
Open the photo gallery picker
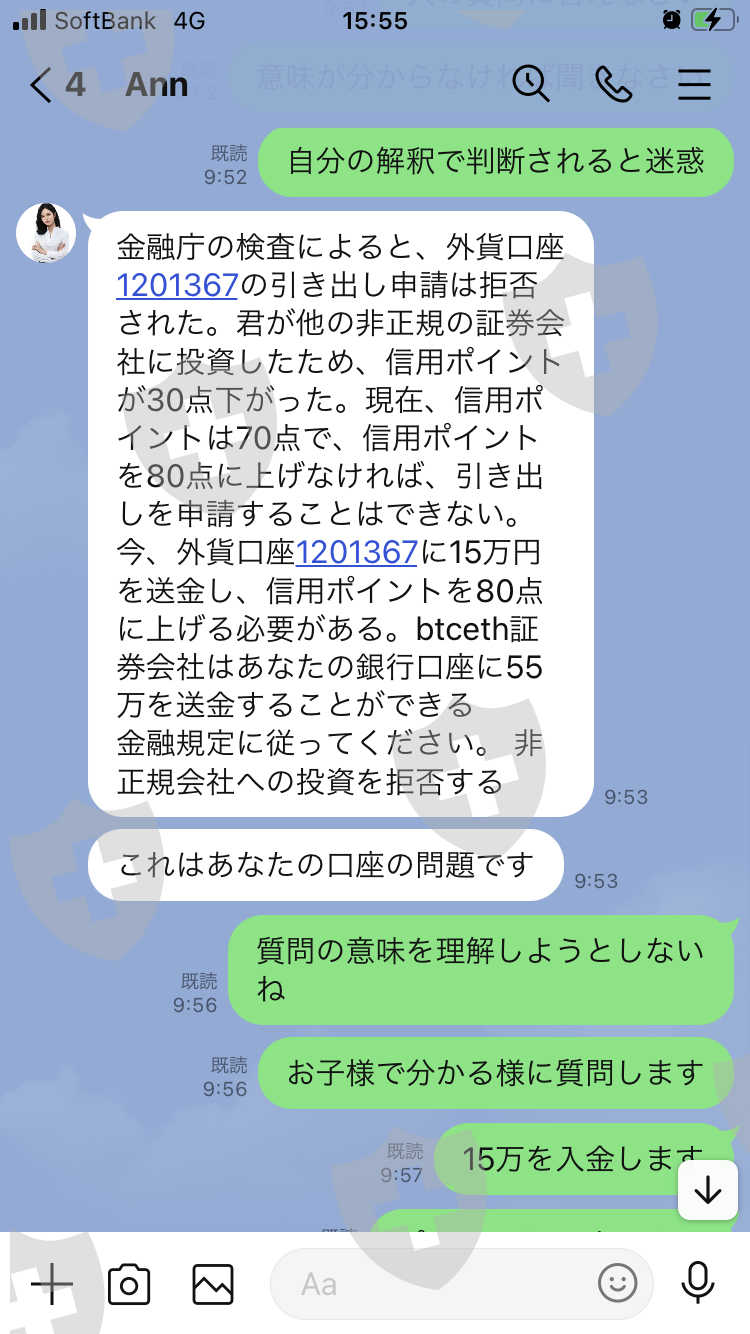(x=213, y=1284)
